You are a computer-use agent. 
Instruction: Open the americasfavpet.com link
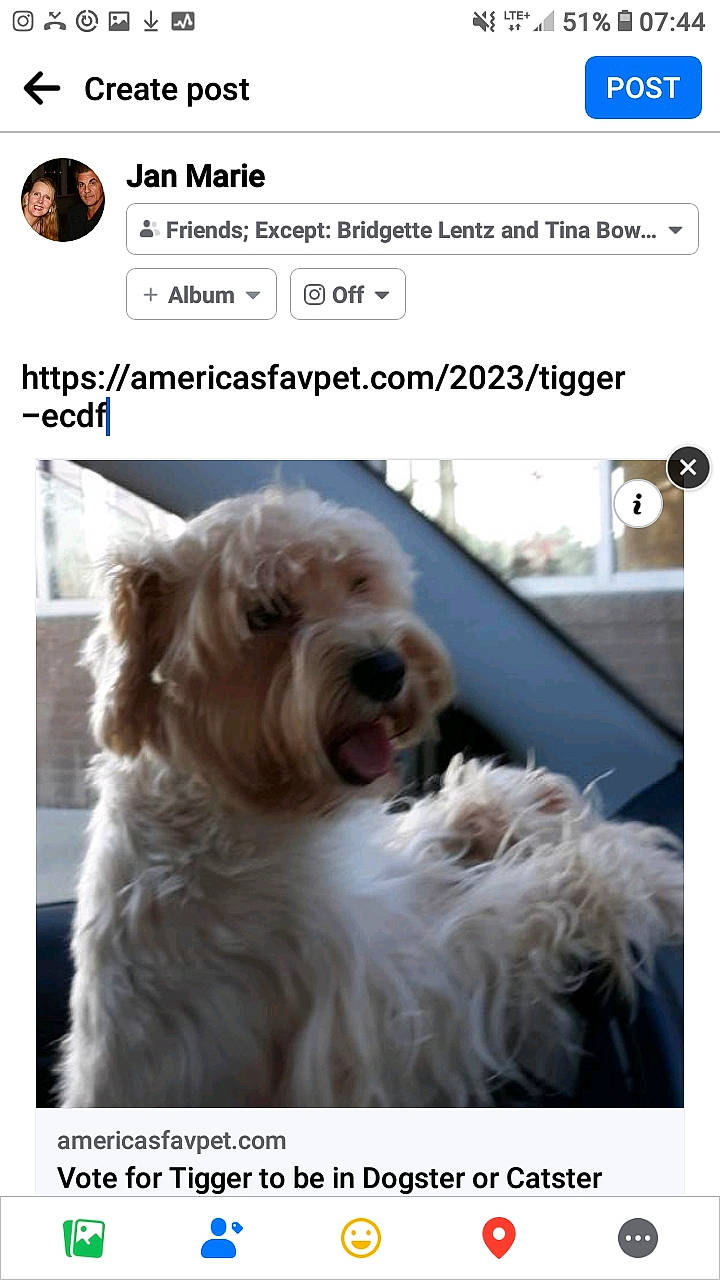172,1140
